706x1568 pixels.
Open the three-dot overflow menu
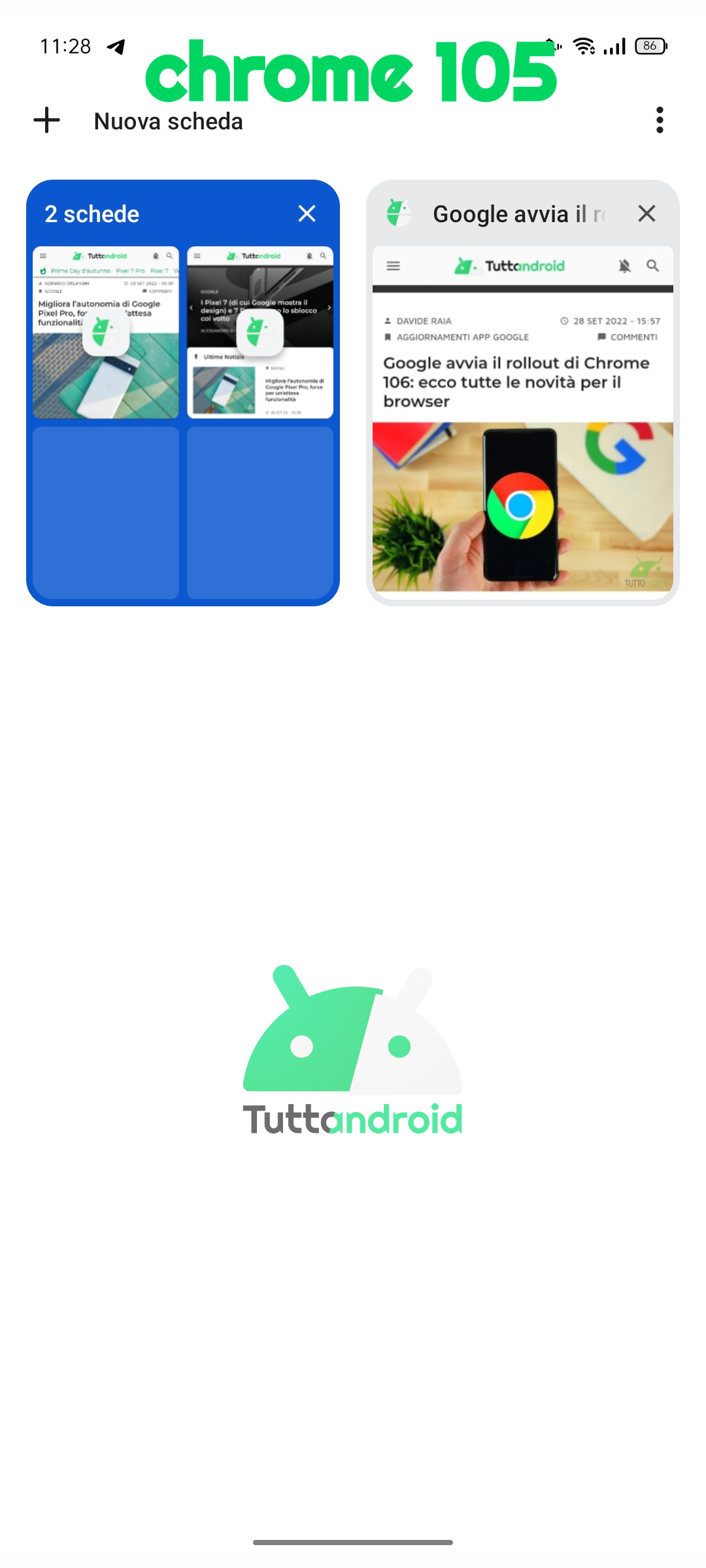pyautogui.click(x=660, y=120)
